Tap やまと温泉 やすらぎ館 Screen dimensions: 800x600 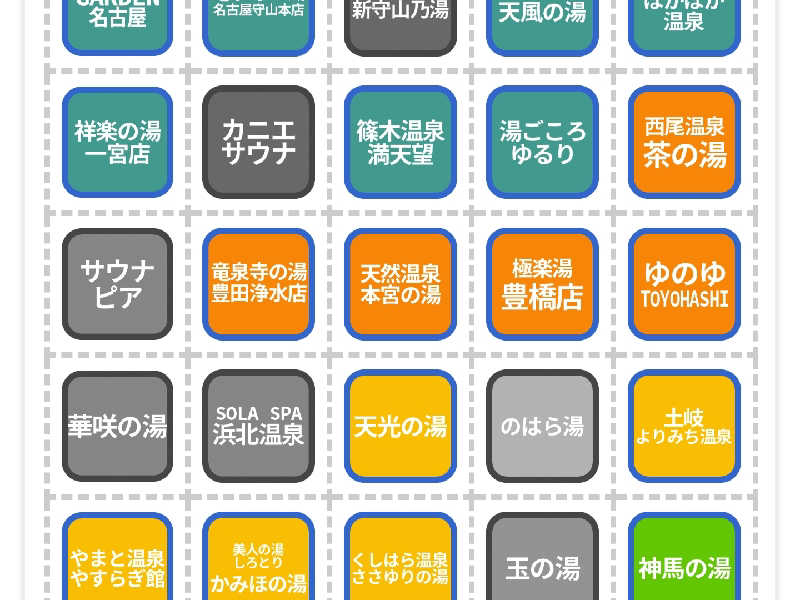pos(117,562)
